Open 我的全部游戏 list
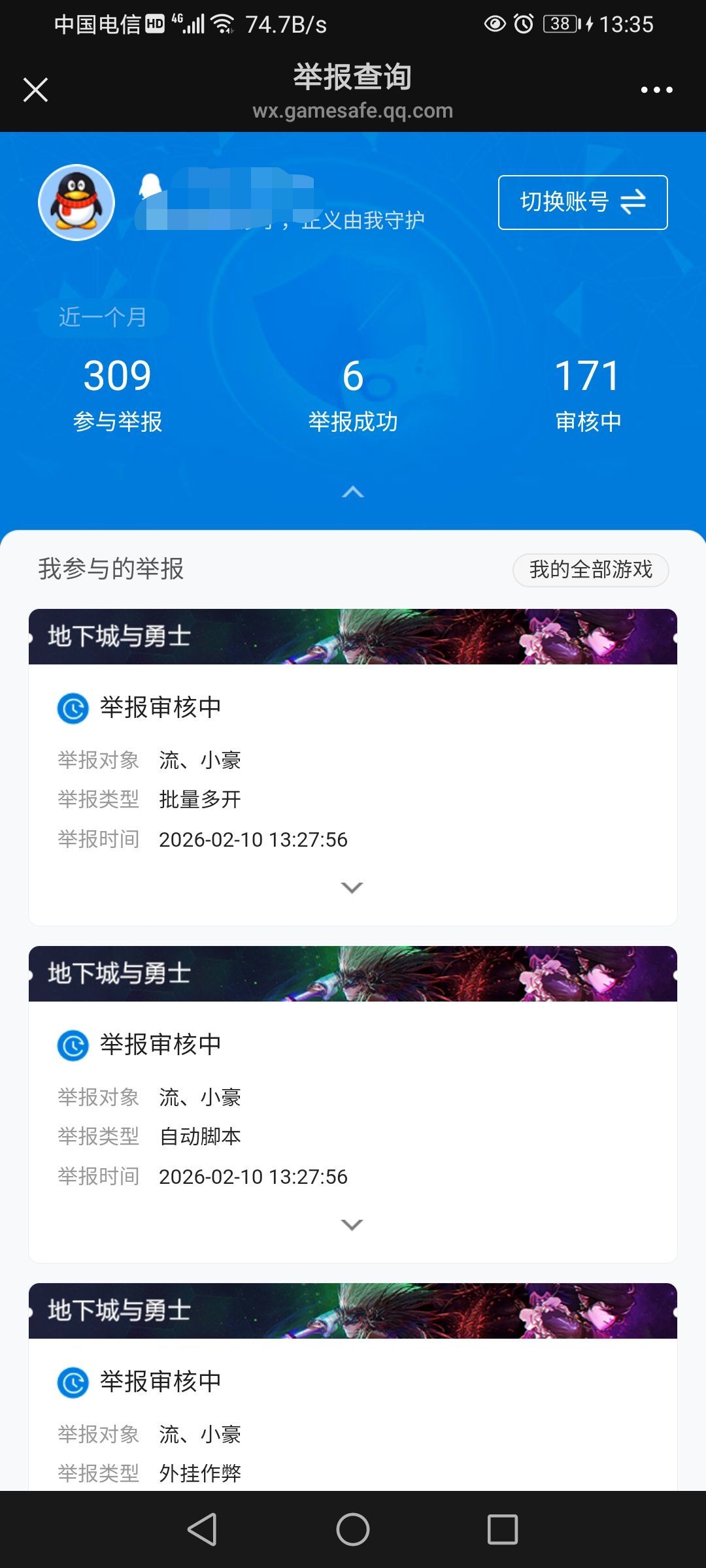This screenshot has width=706, height=1568. 590,570
